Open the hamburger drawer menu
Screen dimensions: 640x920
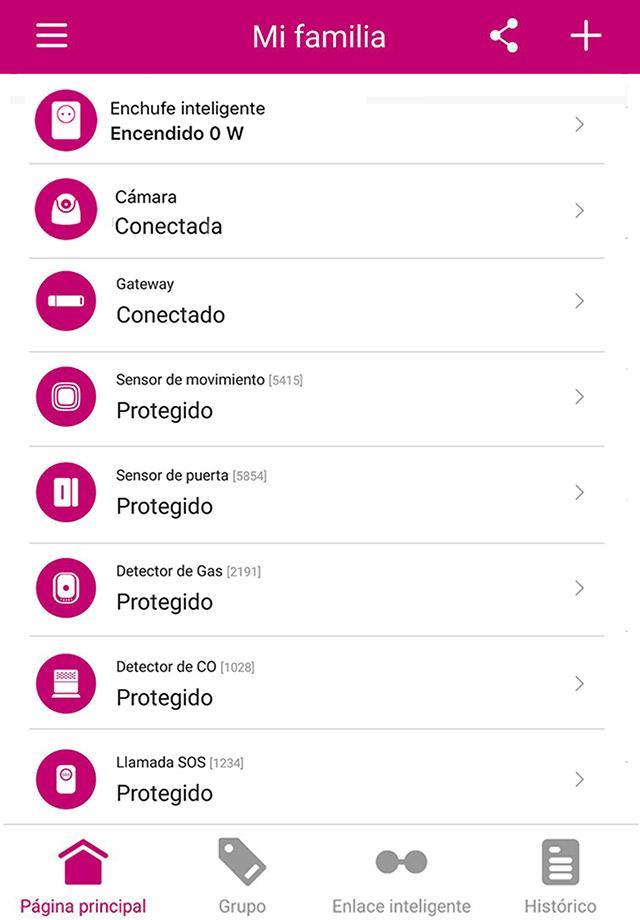(52, 36)
